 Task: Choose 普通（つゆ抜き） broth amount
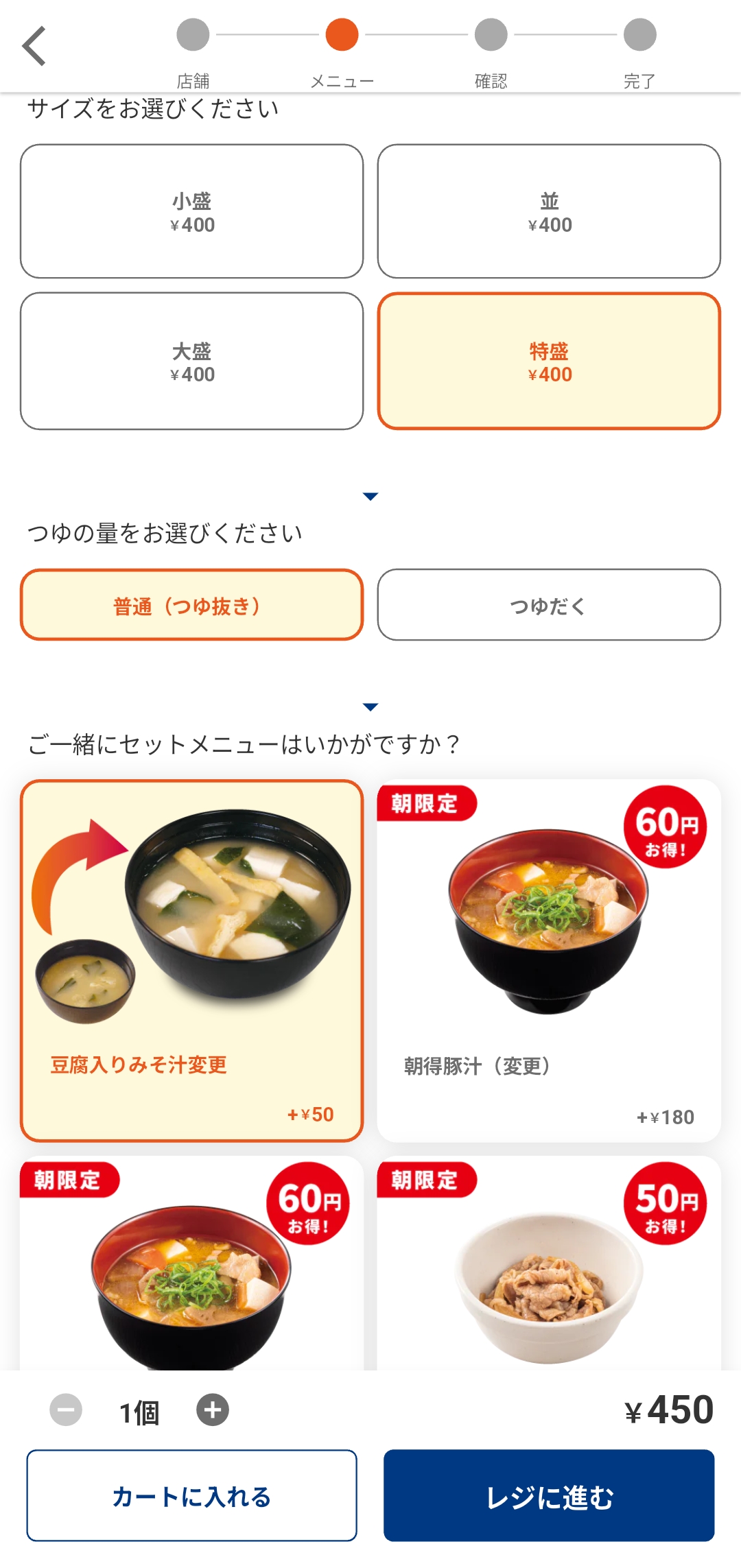click(192, 605)
